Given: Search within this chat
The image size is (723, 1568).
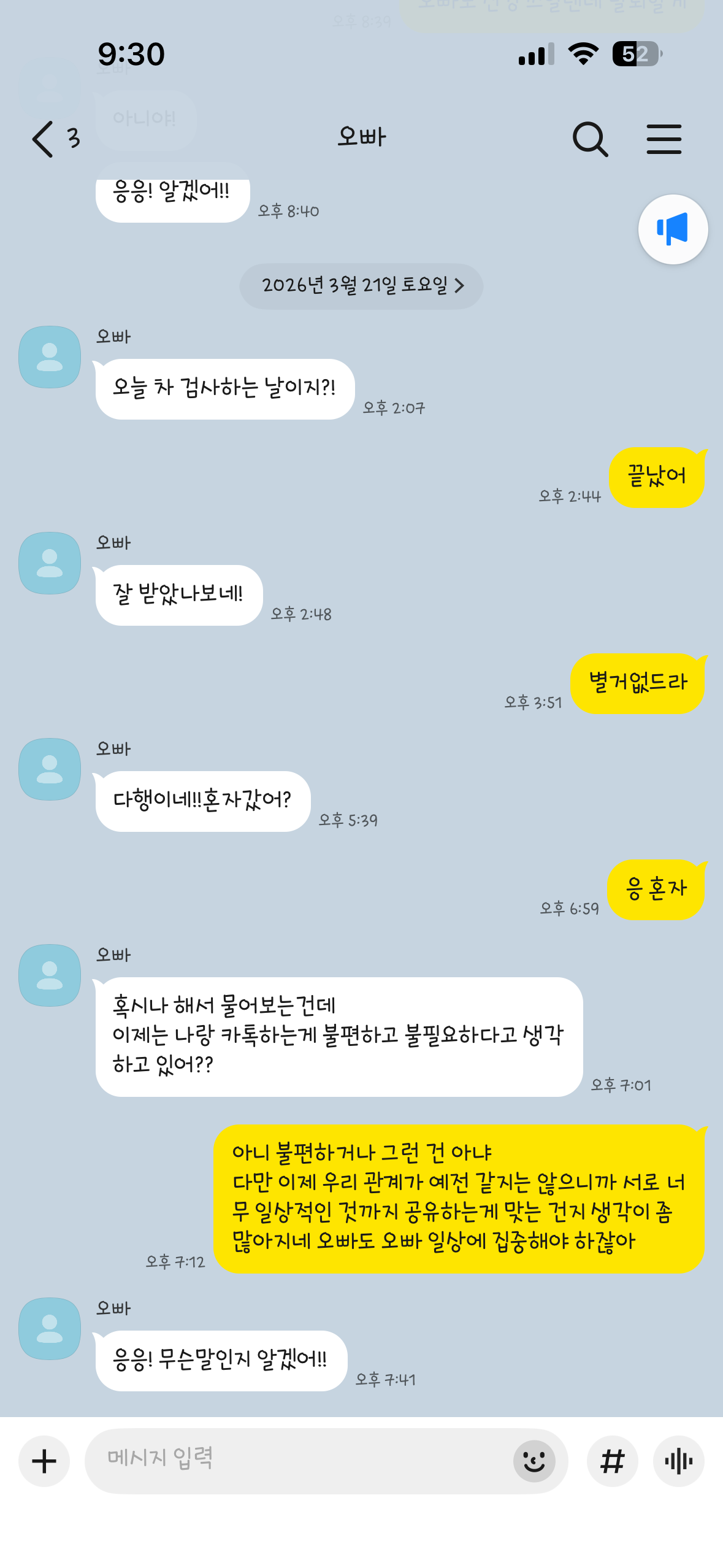Looking at the screenshot, I should coord(589,139).
